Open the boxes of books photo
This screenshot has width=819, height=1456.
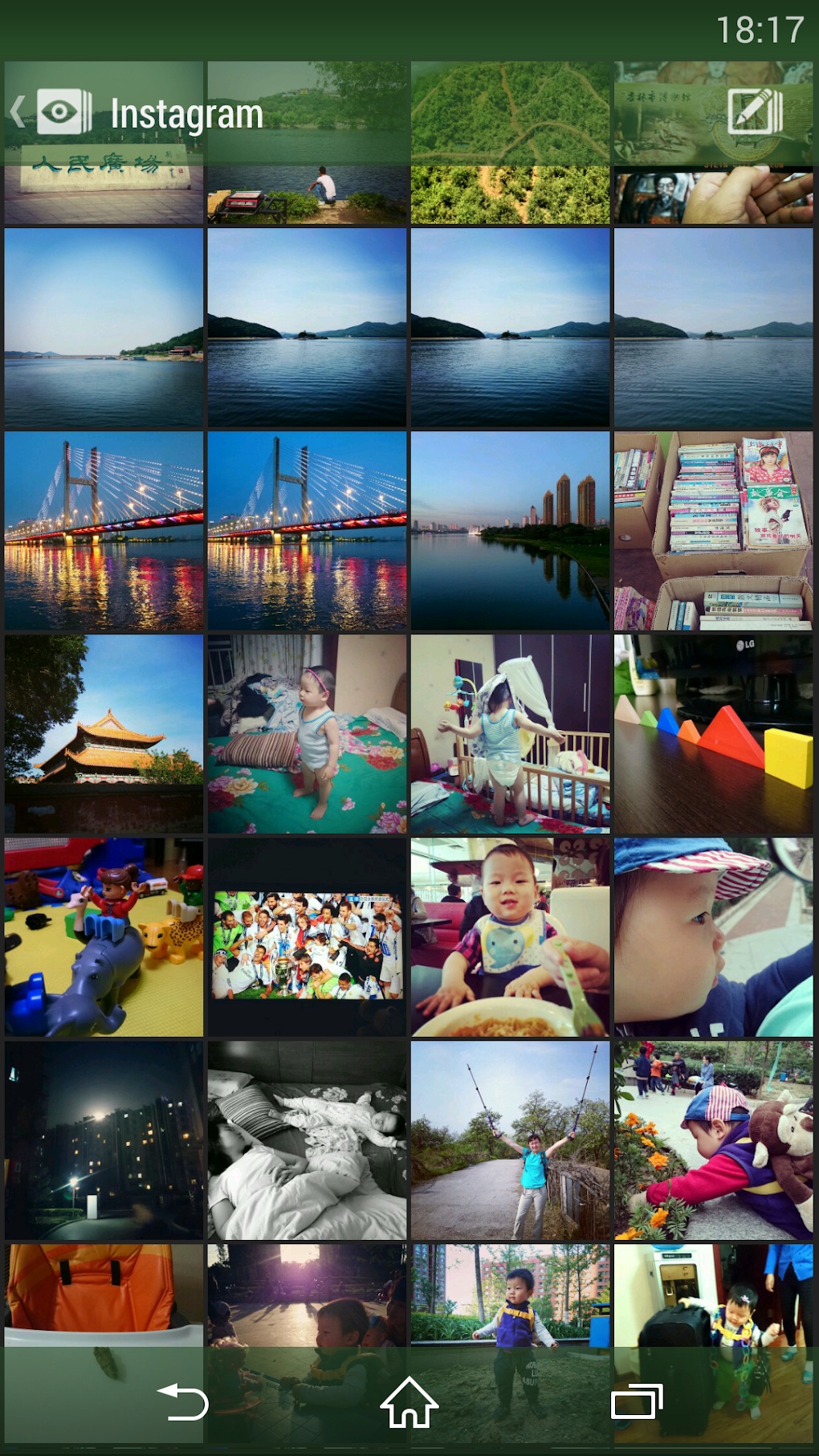point(713,531)
